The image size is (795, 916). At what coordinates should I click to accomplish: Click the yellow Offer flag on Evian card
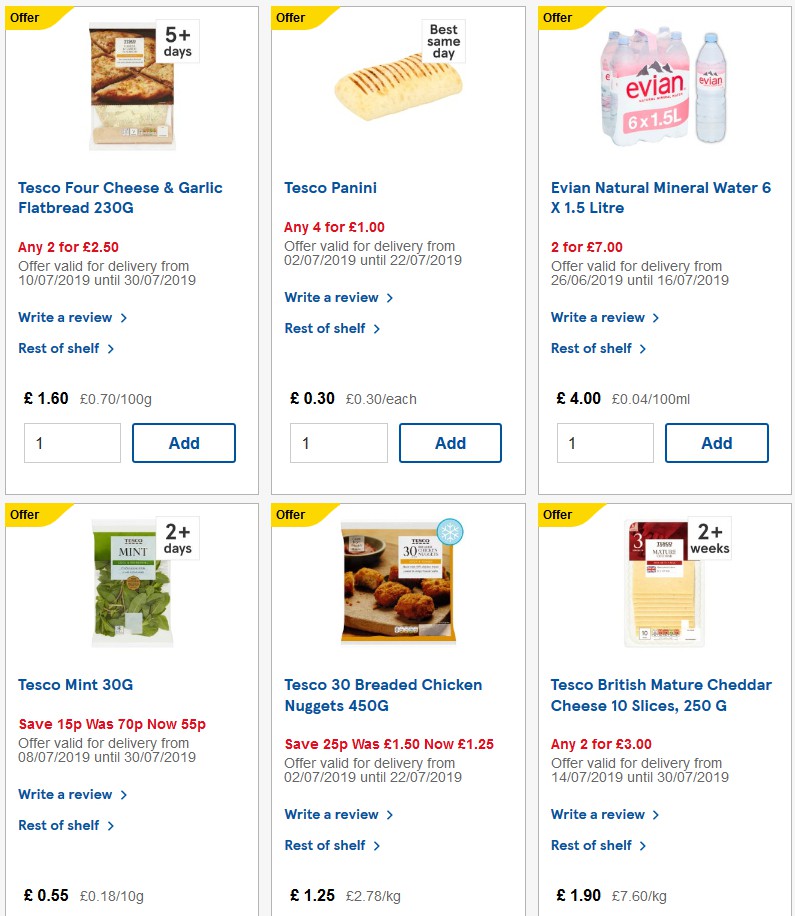tap(558, 17)
